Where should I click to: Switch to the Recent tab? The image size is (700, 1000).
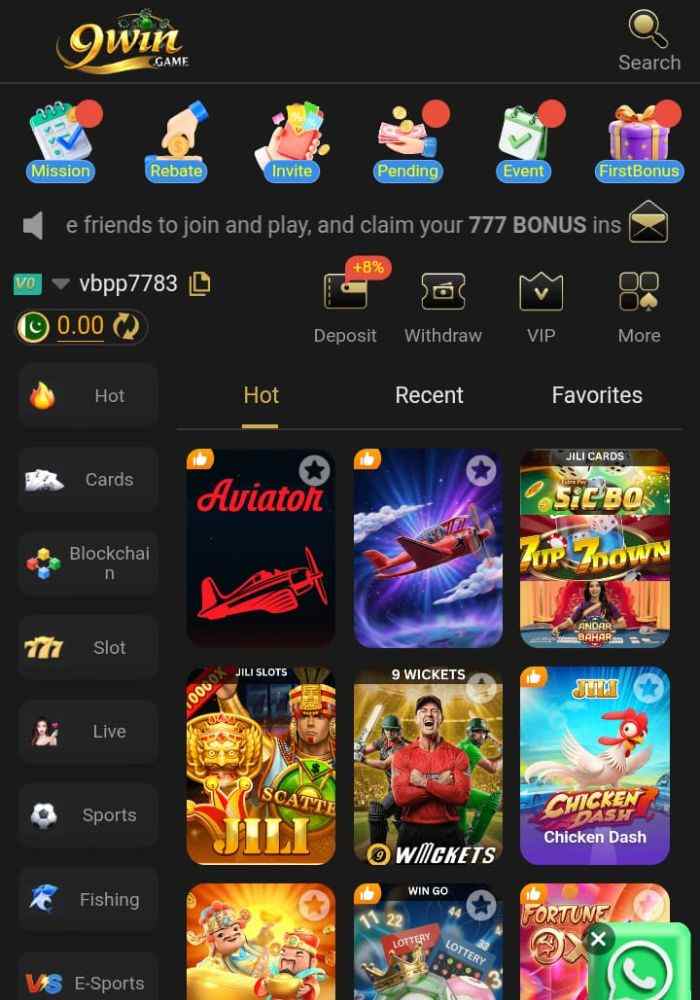pyautogui.click(x=429, y=395)
